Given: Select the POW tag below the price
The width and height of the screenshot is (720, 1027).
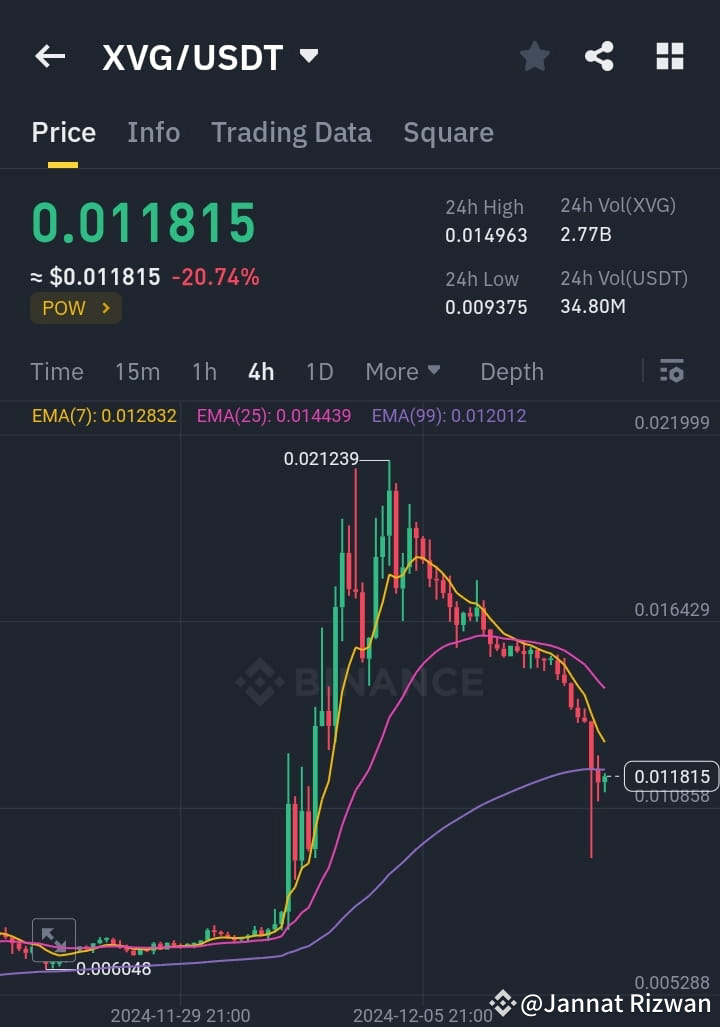Looking at the screenshot, I should (x=64, y=308).
